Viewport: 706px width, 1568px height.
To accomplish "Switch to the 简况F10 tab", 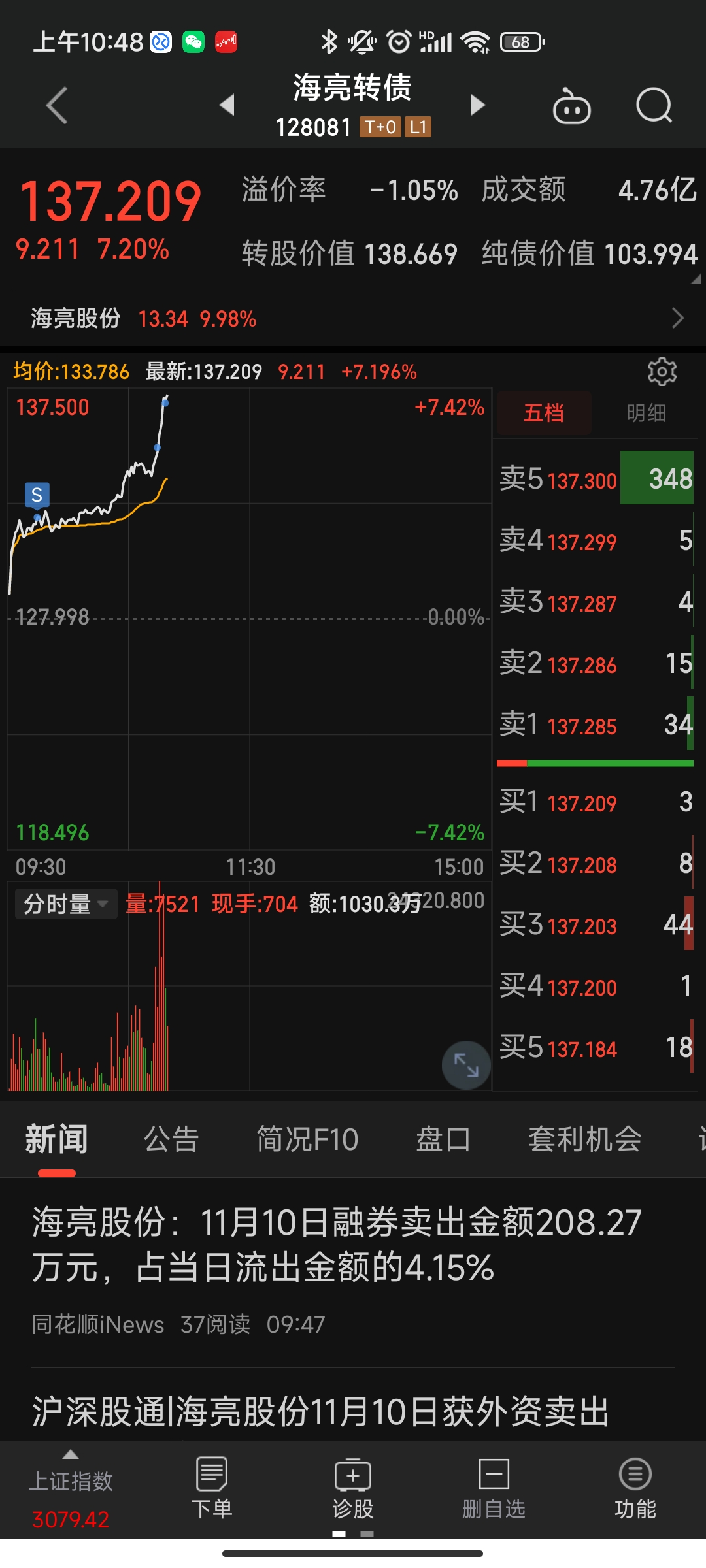I will tap(307, 1139).
